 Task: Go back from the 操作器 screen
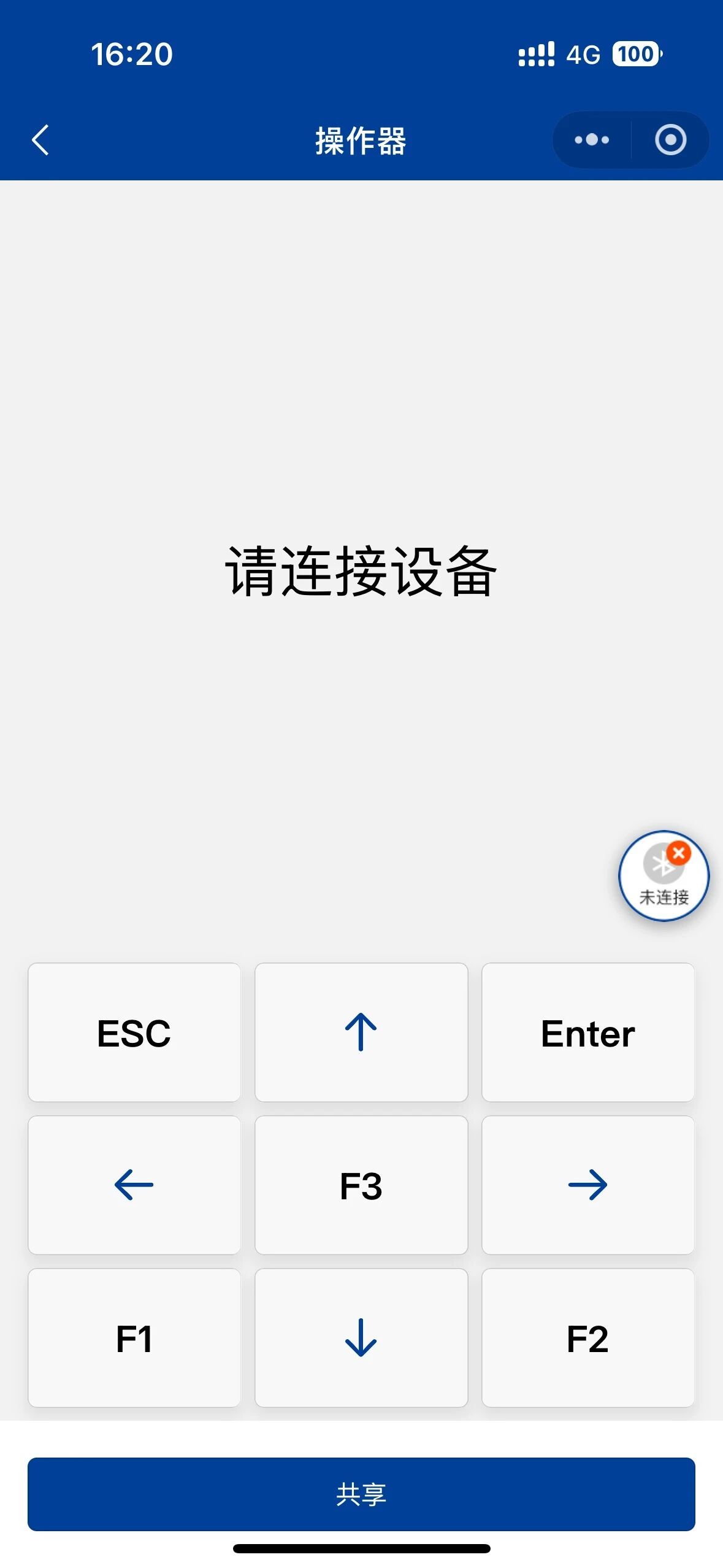[40, 140]
